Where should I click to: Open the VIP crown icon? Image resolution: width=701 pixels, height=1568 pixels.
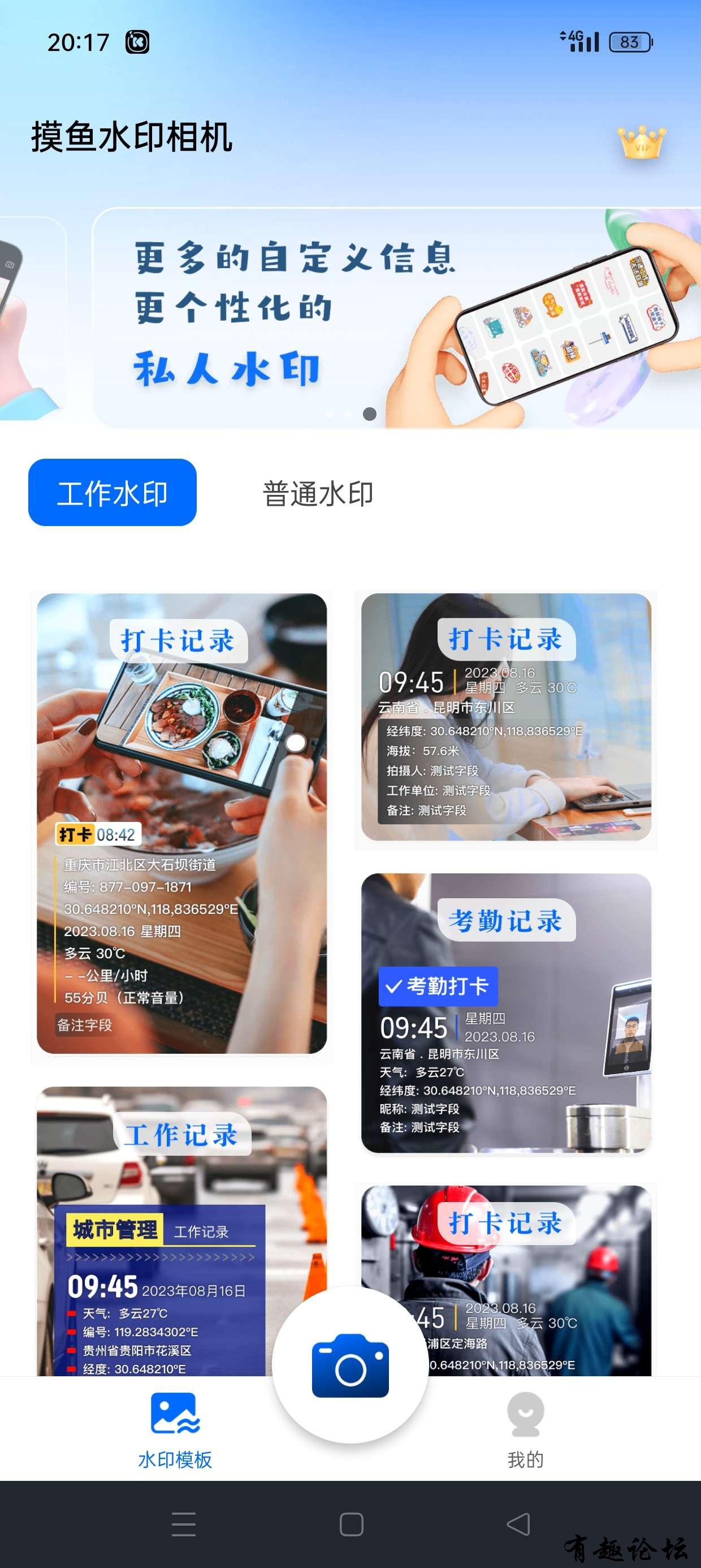pyautogui.click(x=642, y=143)
